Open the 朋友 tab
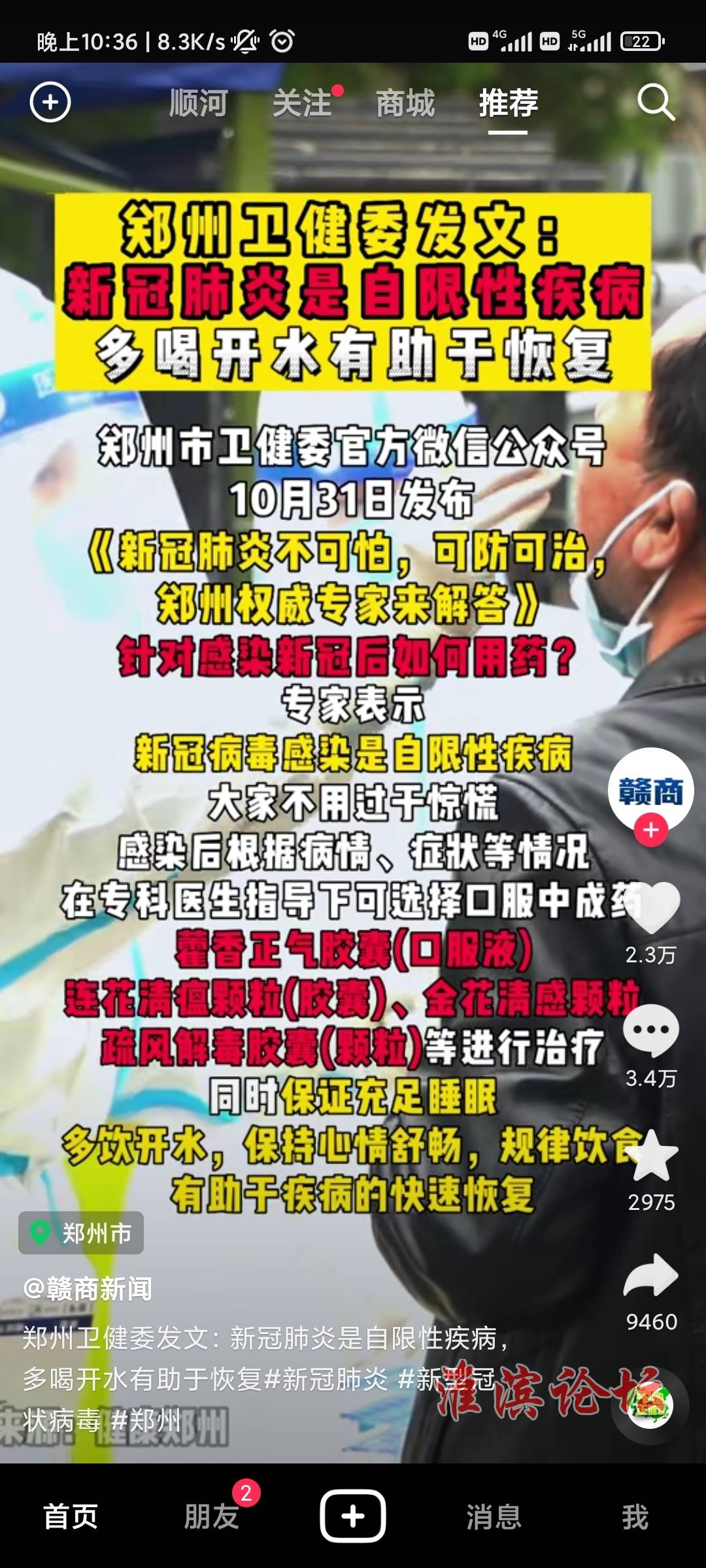 (211, 1516)
